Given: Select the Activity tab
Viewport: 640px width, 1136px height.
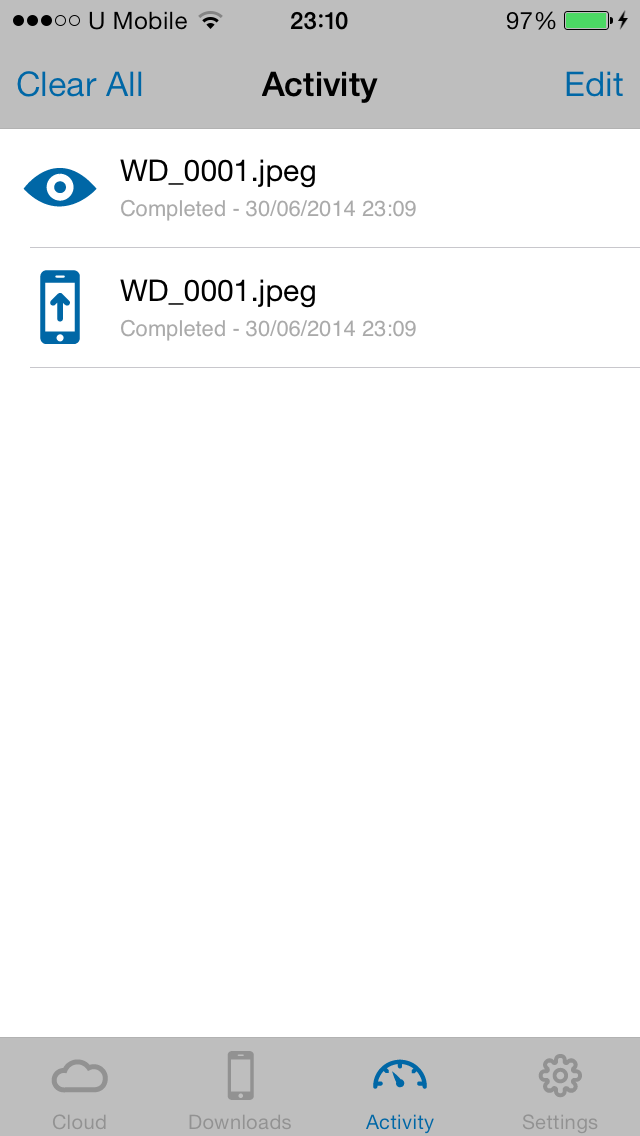Looking at the screenshot, I should [400, 1089].
